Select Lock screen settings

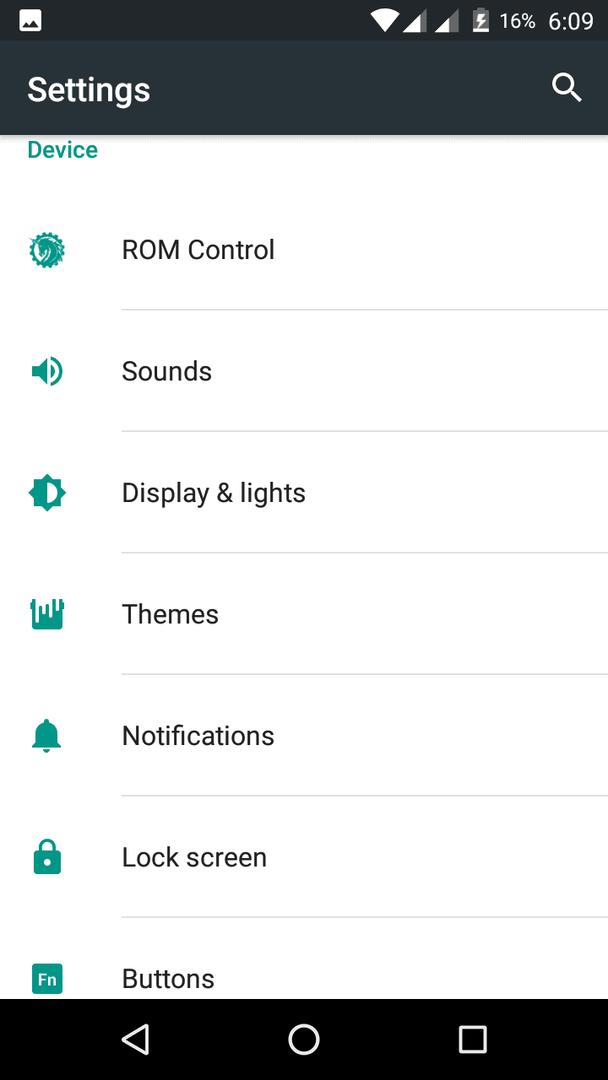click(x=304, y=857)
